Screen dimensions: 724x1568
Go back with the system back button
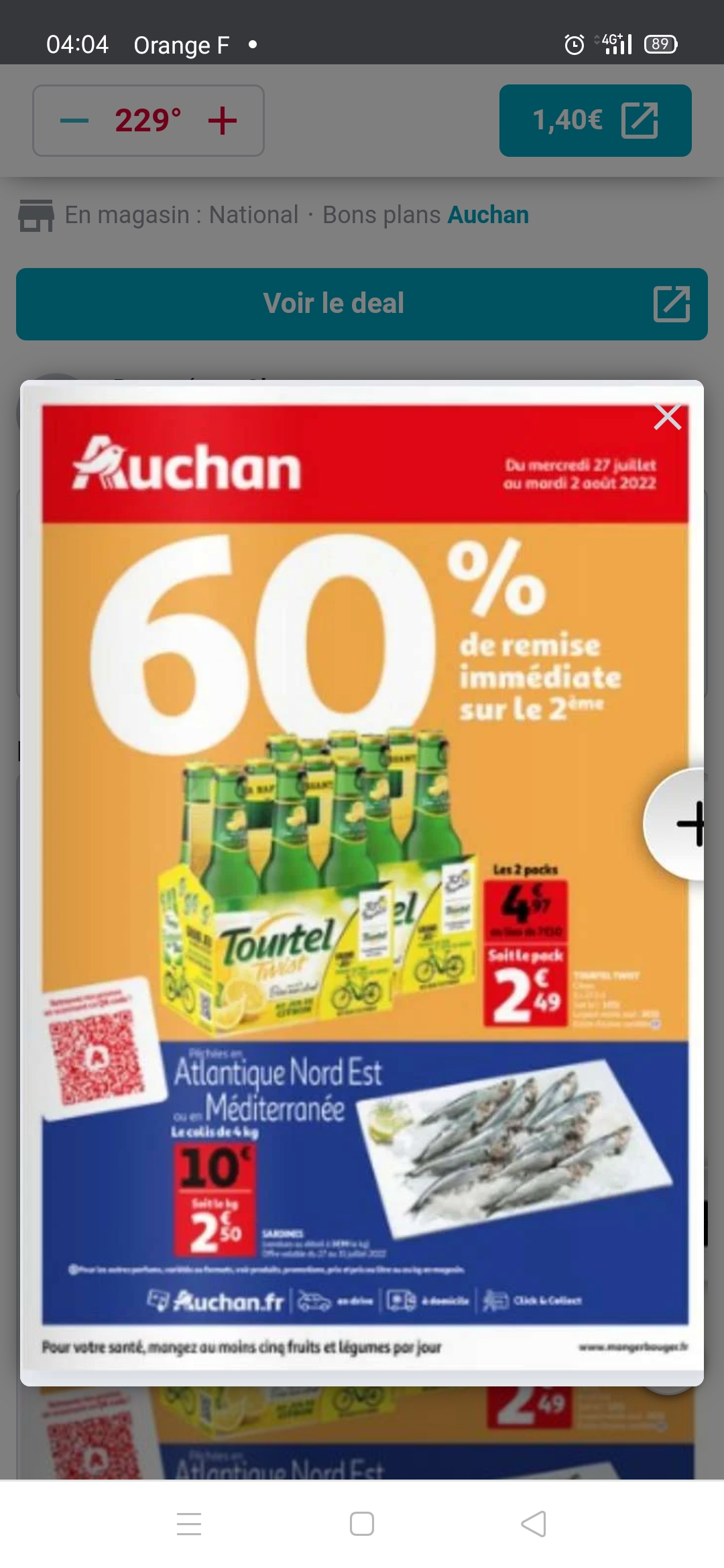click(534, 1524)
